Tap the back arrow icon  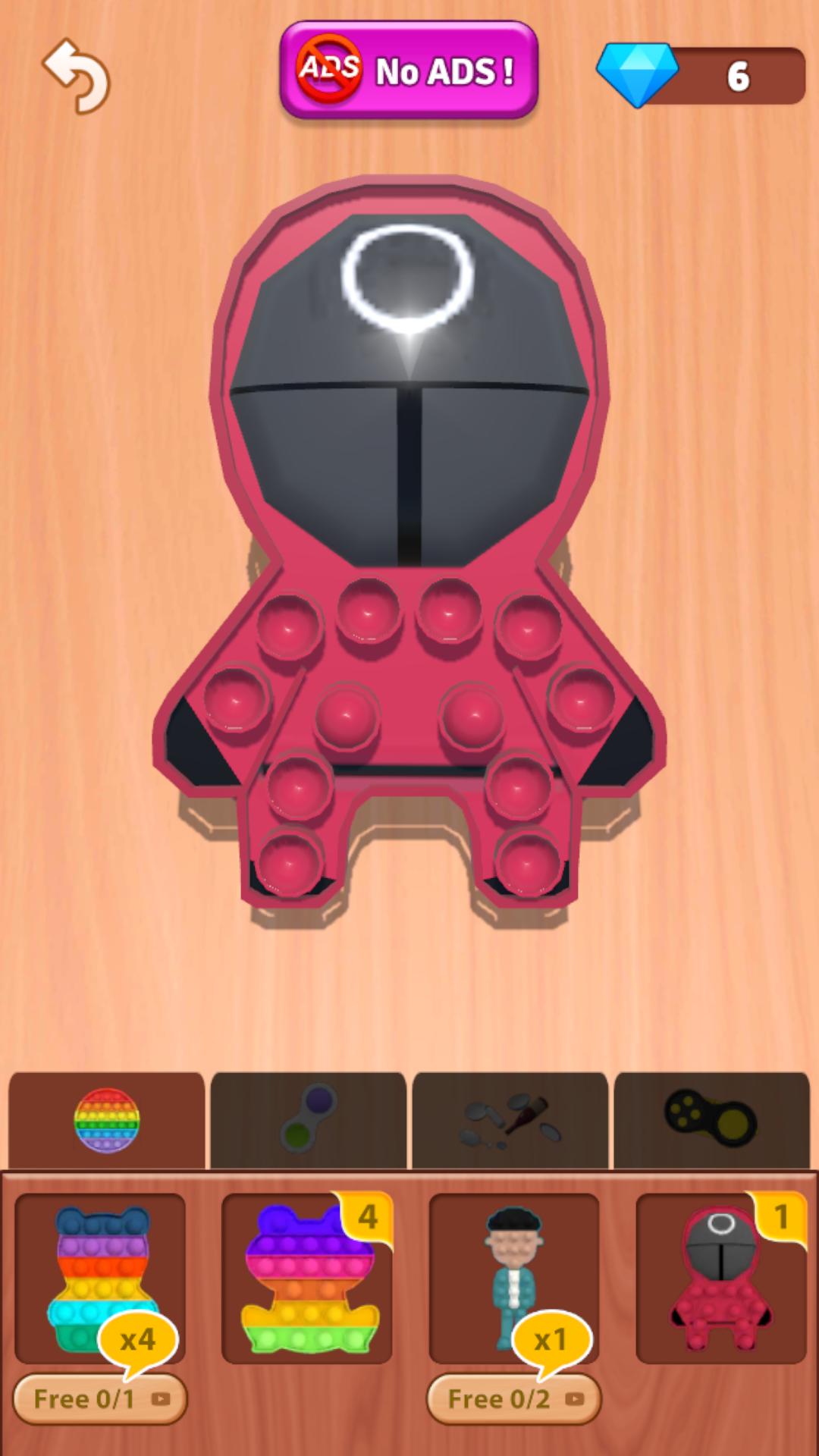77,76
